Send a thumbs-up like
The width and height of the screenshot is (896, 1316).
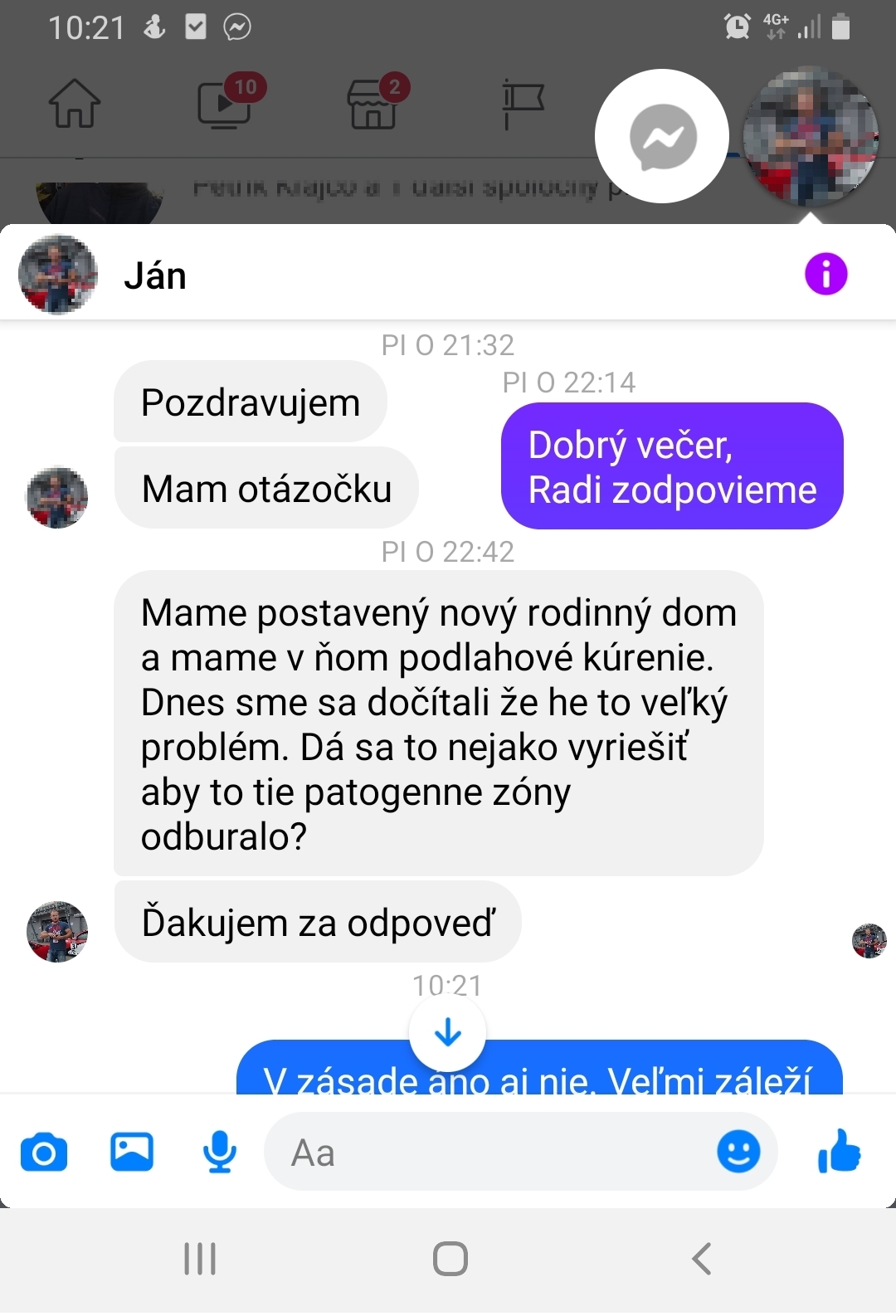[x=840, y=1153]
